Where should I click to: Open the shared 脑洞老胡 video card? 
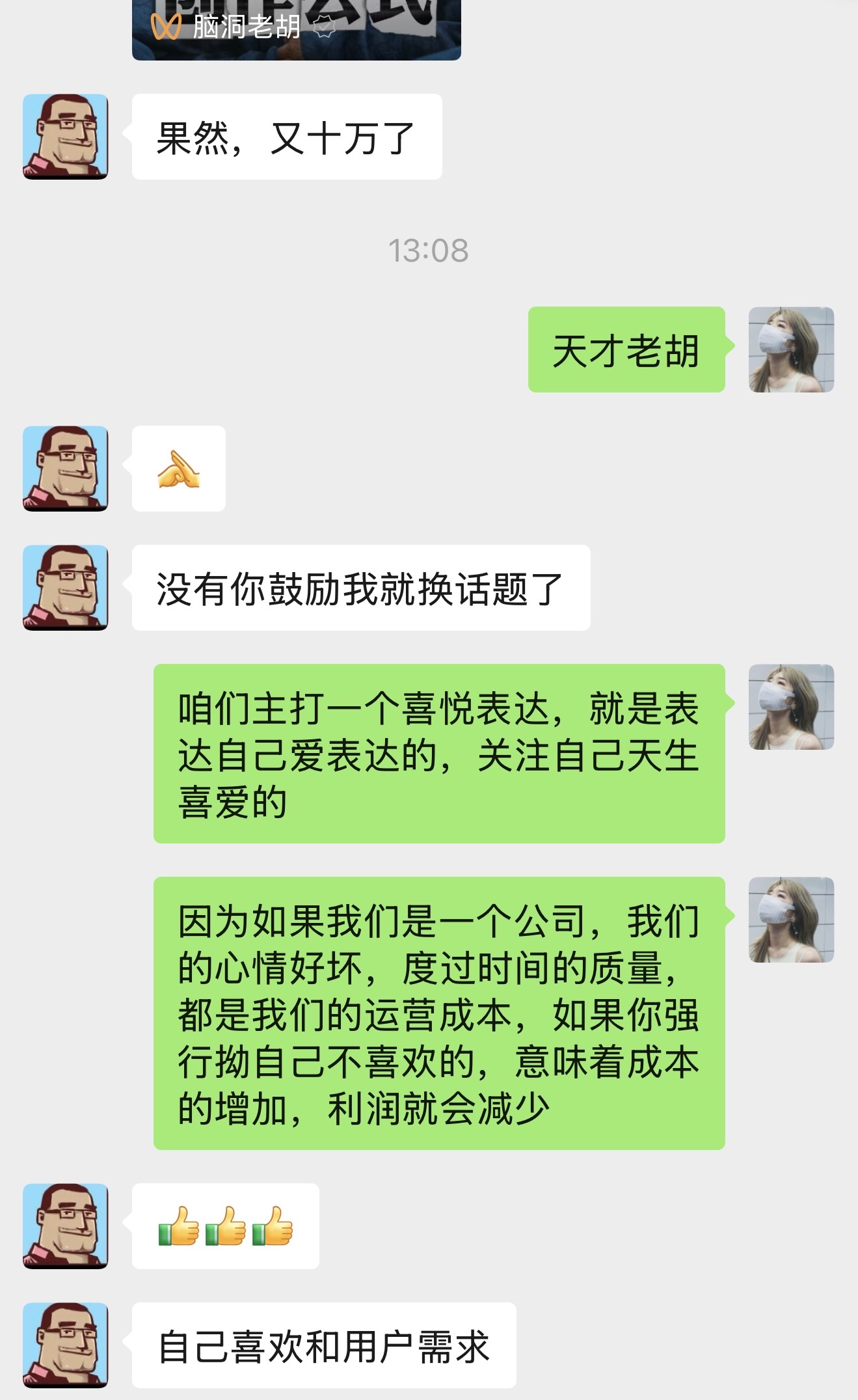(x=297, y=29)
